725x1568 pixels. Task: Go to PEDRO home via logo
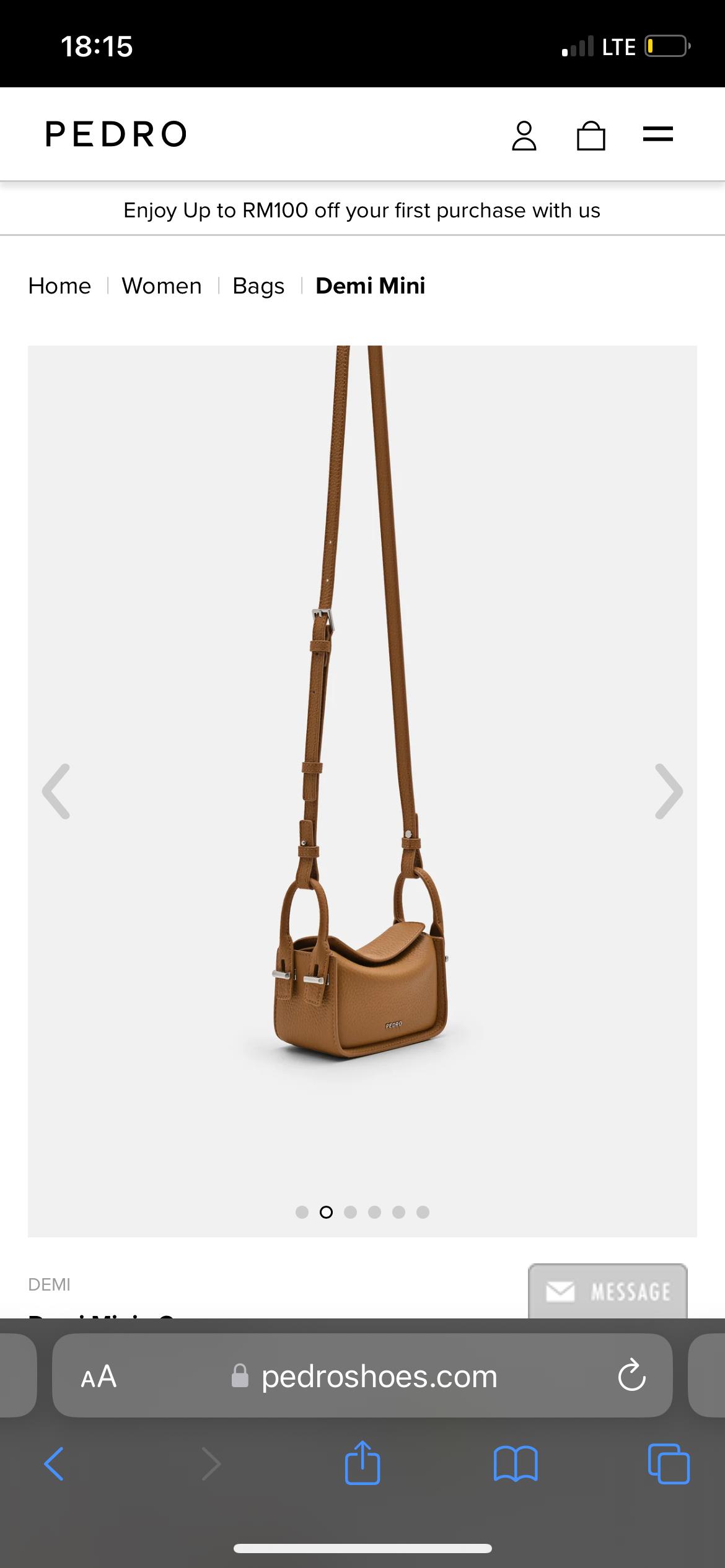(x=116, y=134)
